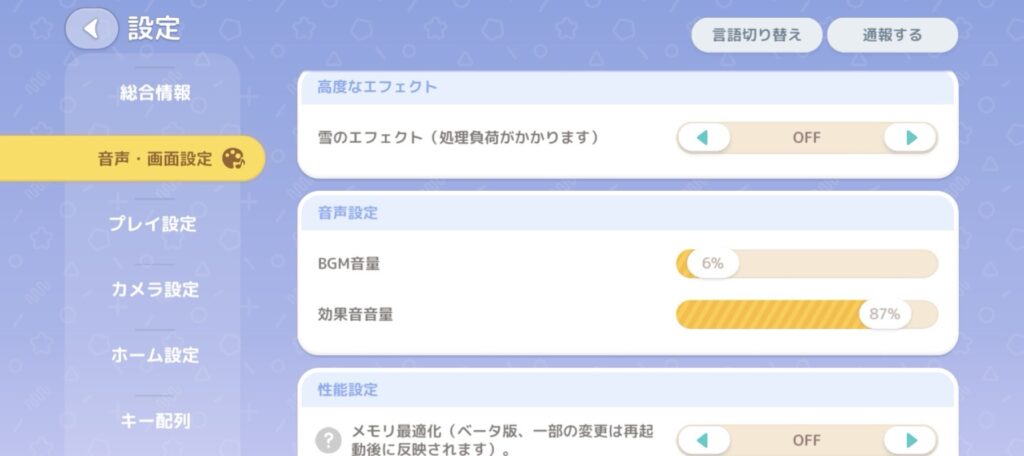1024x456 pixels.
Task: Select the 音声・画面設定 tab
Action: pos(155,158)
